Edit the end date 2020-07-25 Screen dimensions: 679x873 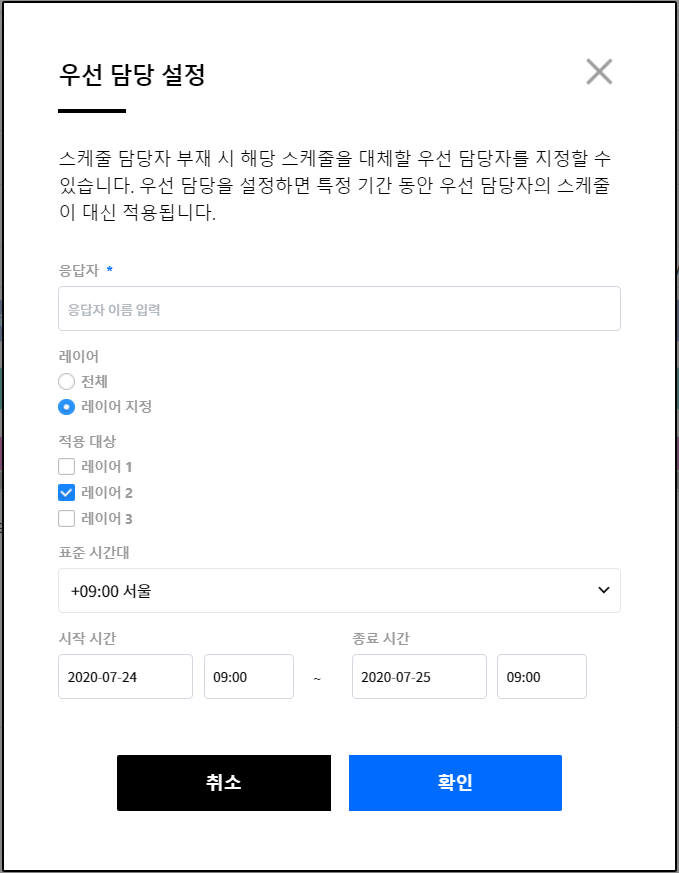[x=419, y=677]
